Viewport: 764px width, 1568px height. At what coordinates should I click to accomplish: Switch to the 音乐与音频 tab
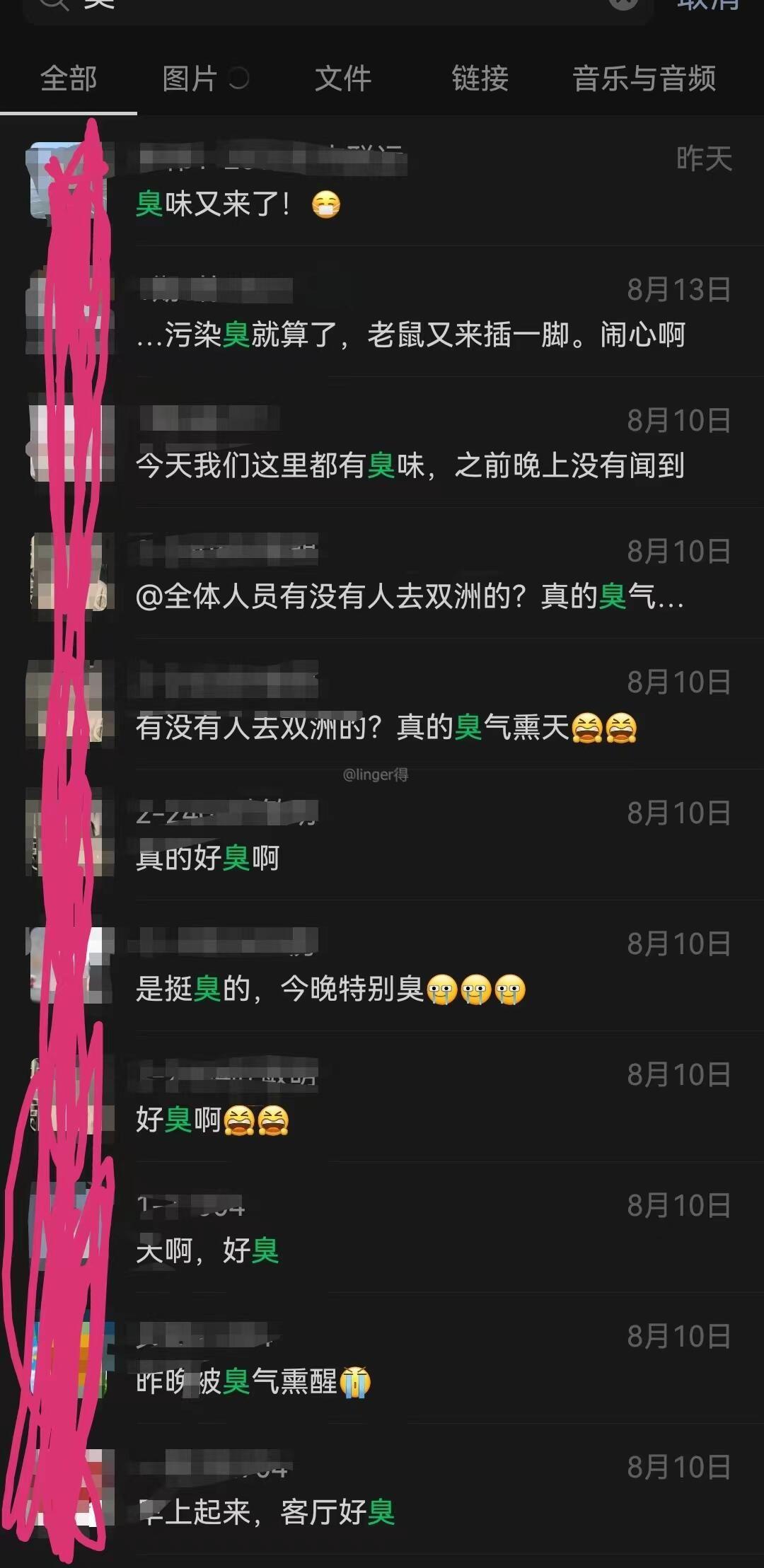[x=644, y=79]
